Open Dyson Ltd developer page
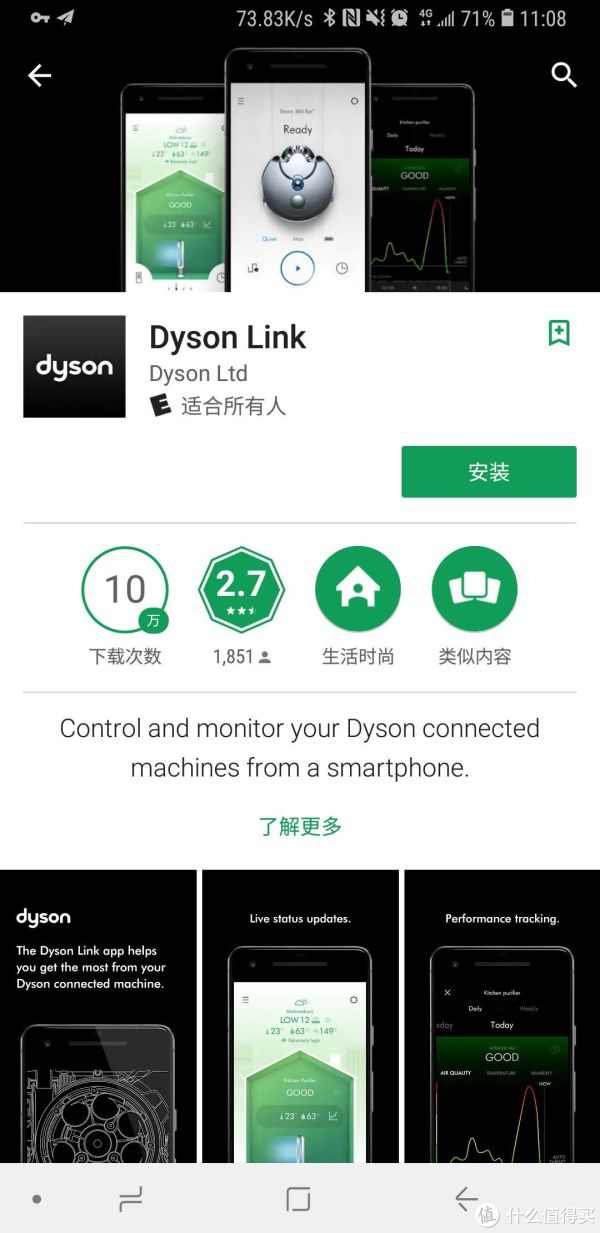 coord(198,374)
